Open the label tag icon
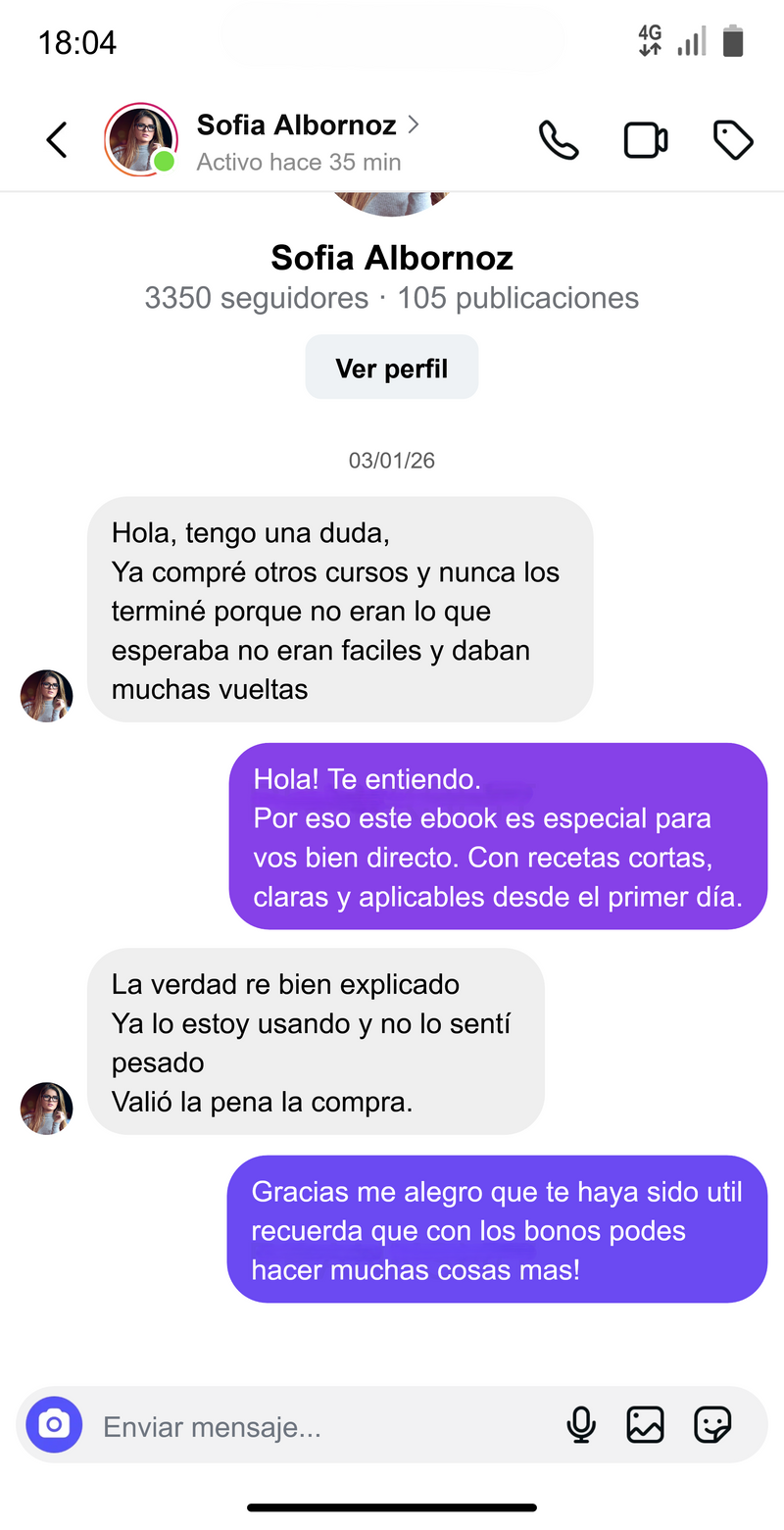This screenshot has height=1530, width=784. point(732,140)
